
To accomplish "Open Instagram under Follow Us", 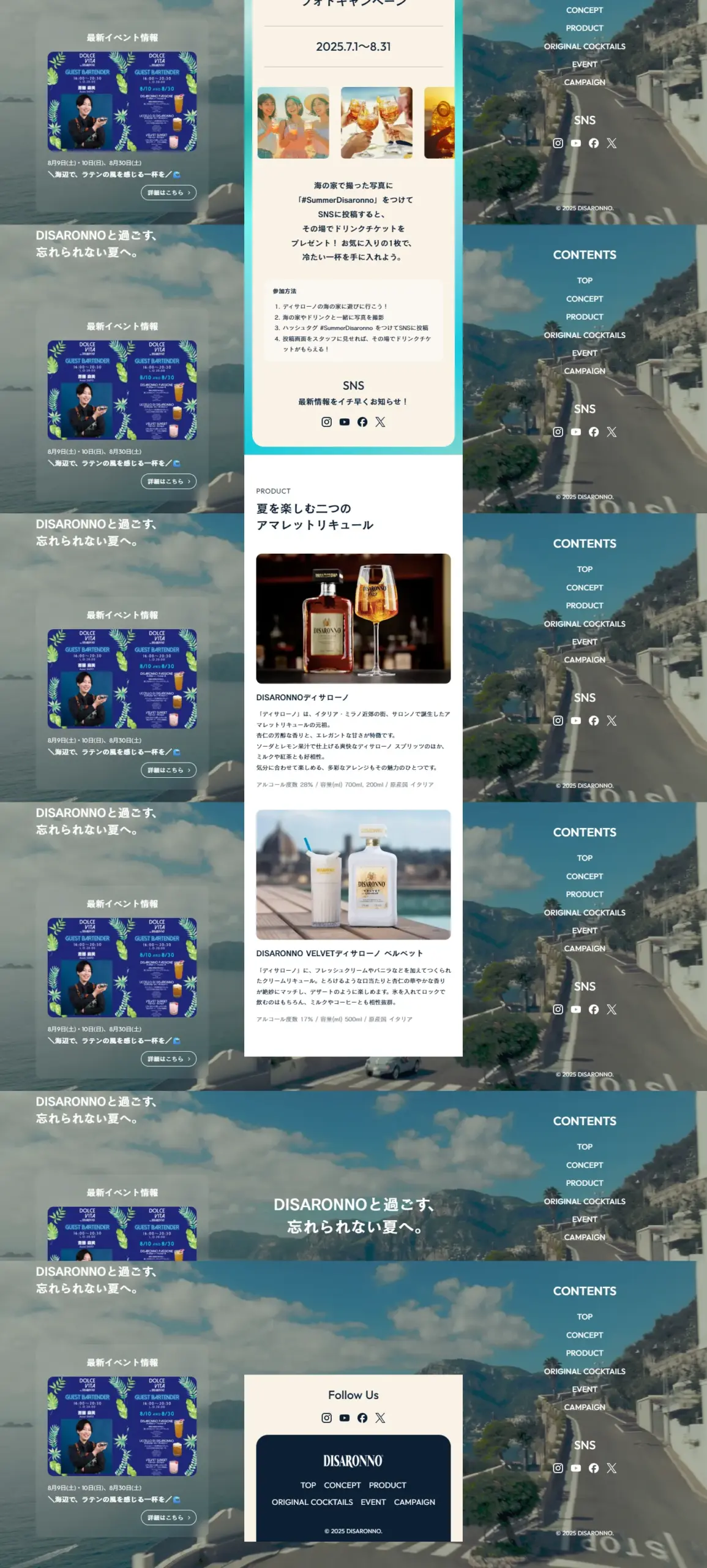I will pos(326,1418).
